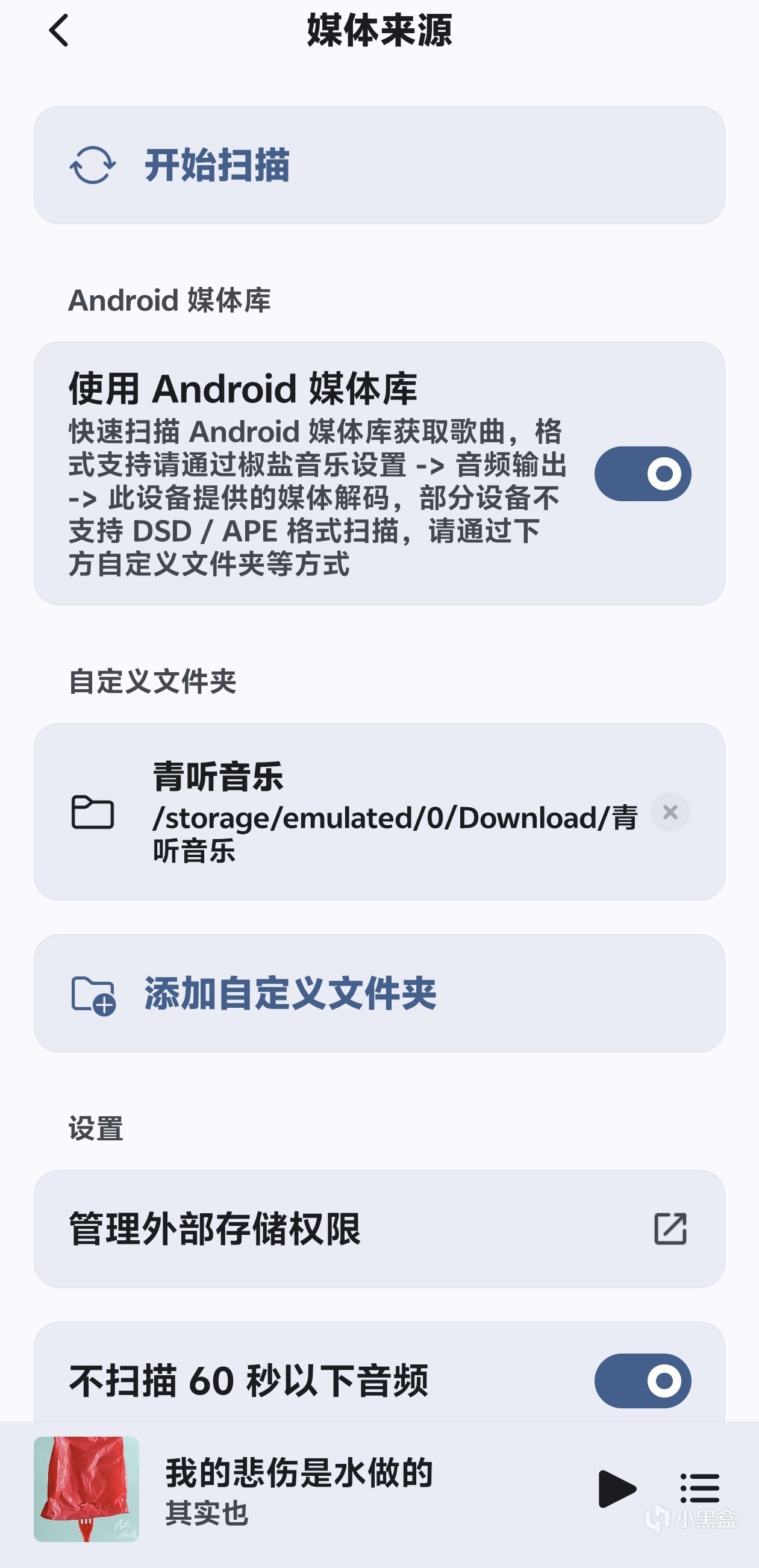This screenshot has height=1568, width=759.
Task: Open the 青听音乐 folder entry
Action: point(365,812)
